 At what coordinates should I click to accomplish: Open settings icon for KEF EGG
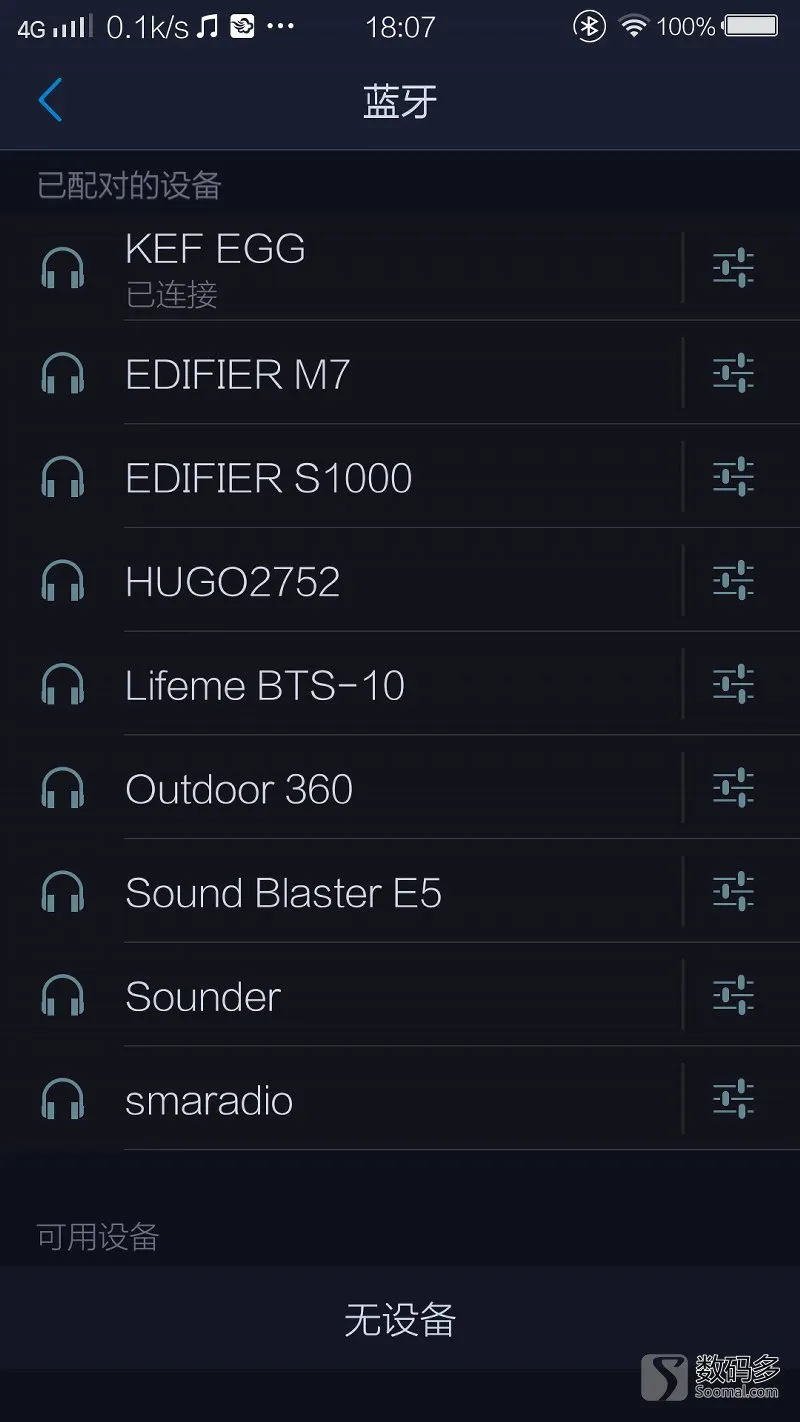[733, 268]
